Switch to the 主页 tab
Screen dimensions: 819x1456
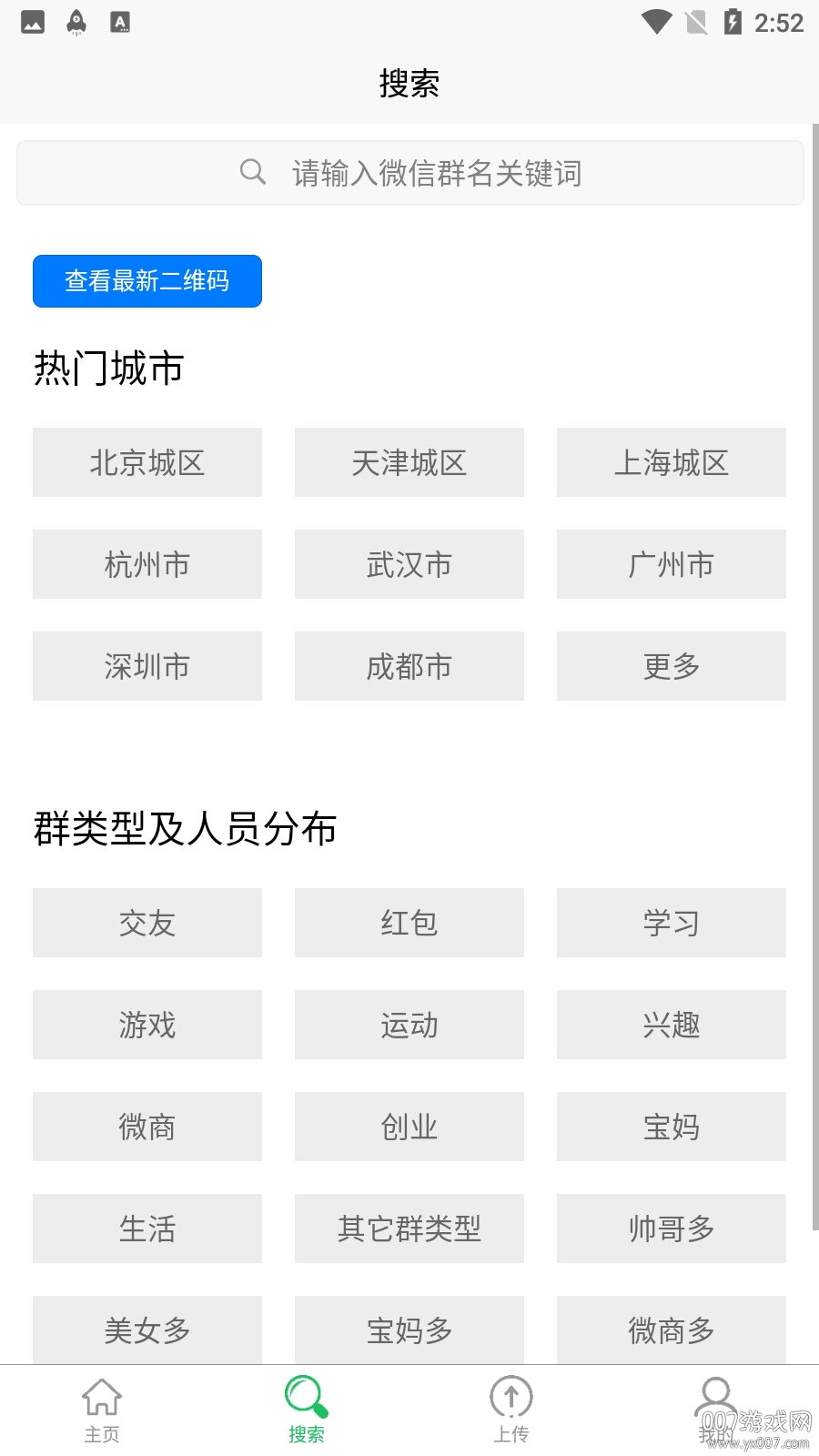pos(102,1410)
